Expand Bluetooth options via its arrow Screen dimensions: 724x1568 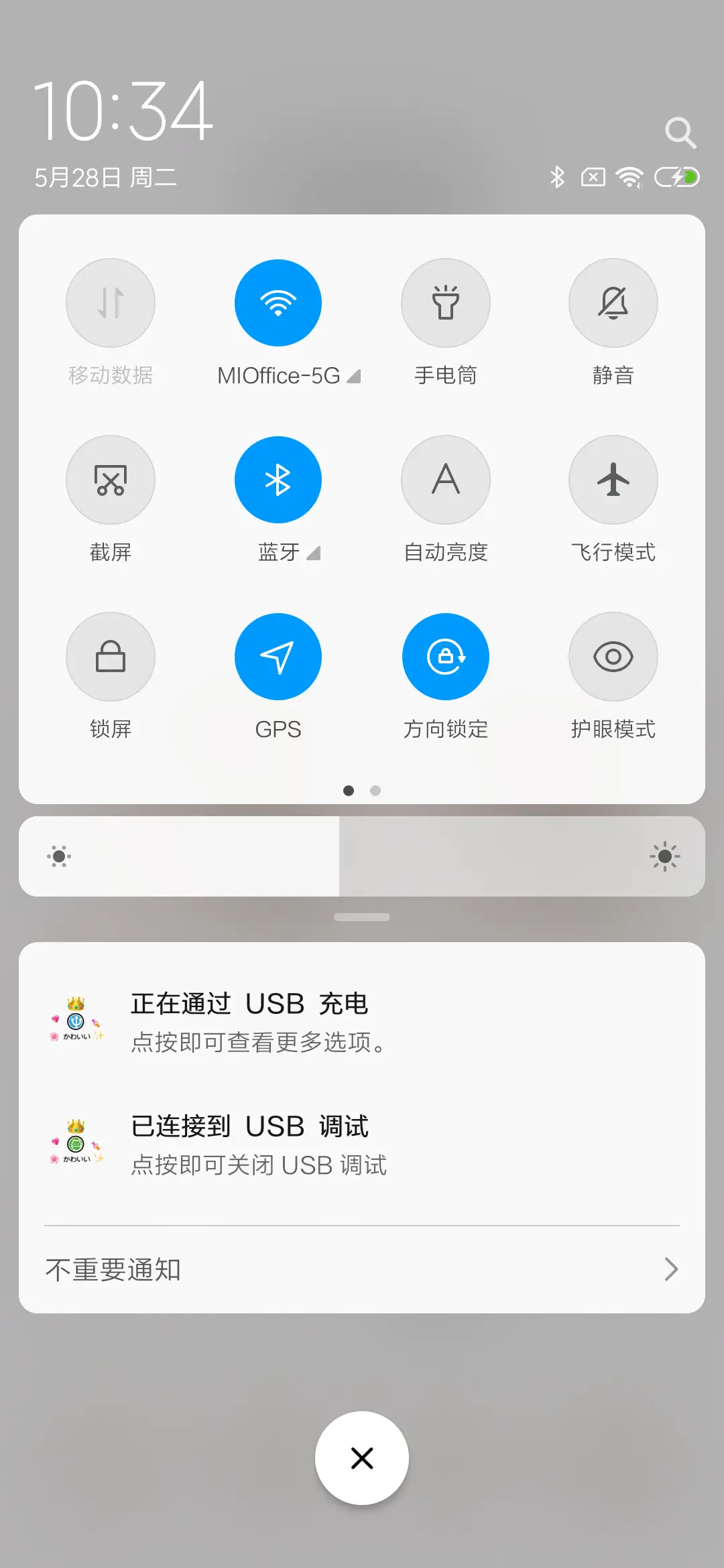coord(312,553)
